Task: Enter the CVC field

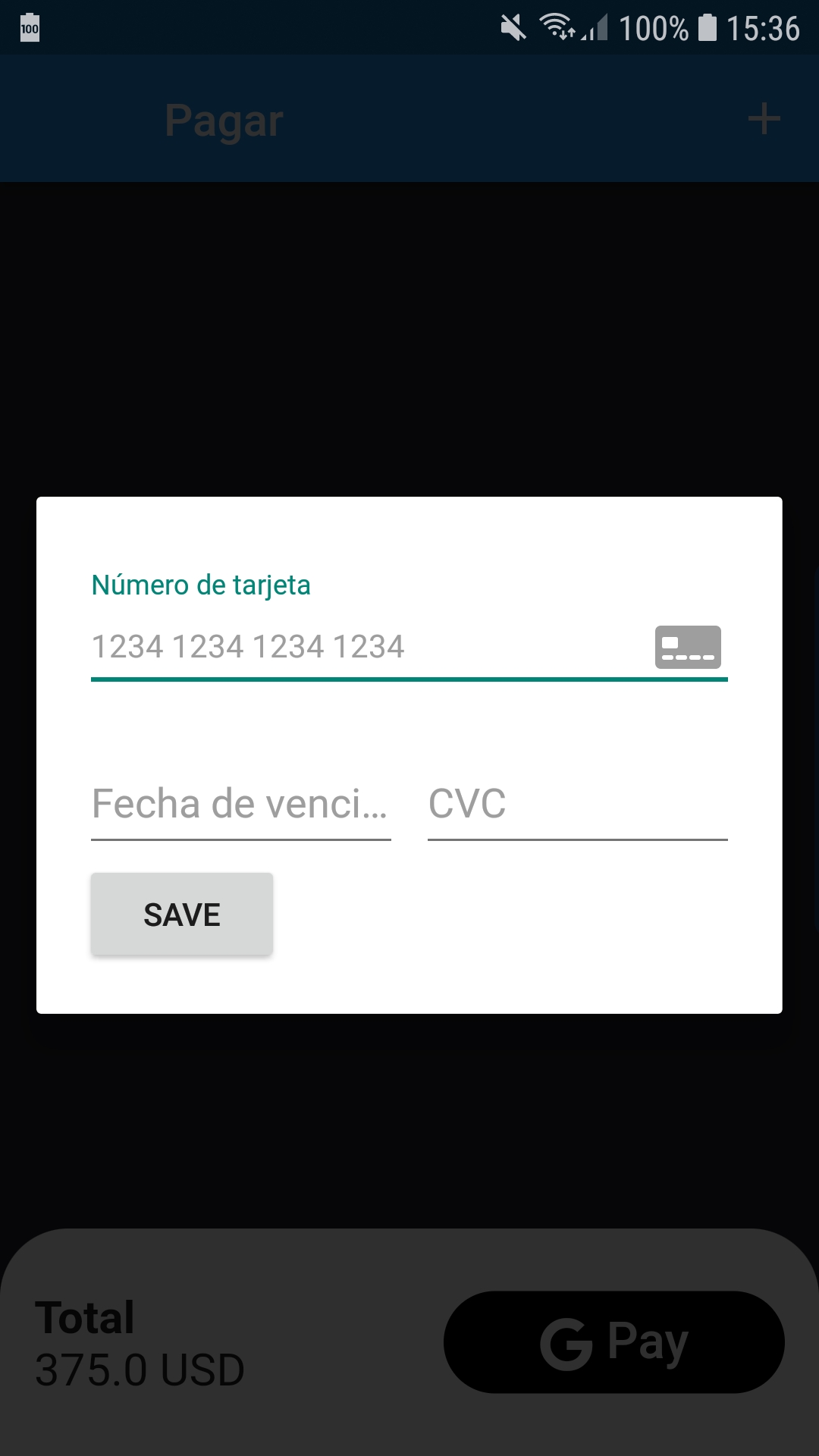Action: coord(578,804)
